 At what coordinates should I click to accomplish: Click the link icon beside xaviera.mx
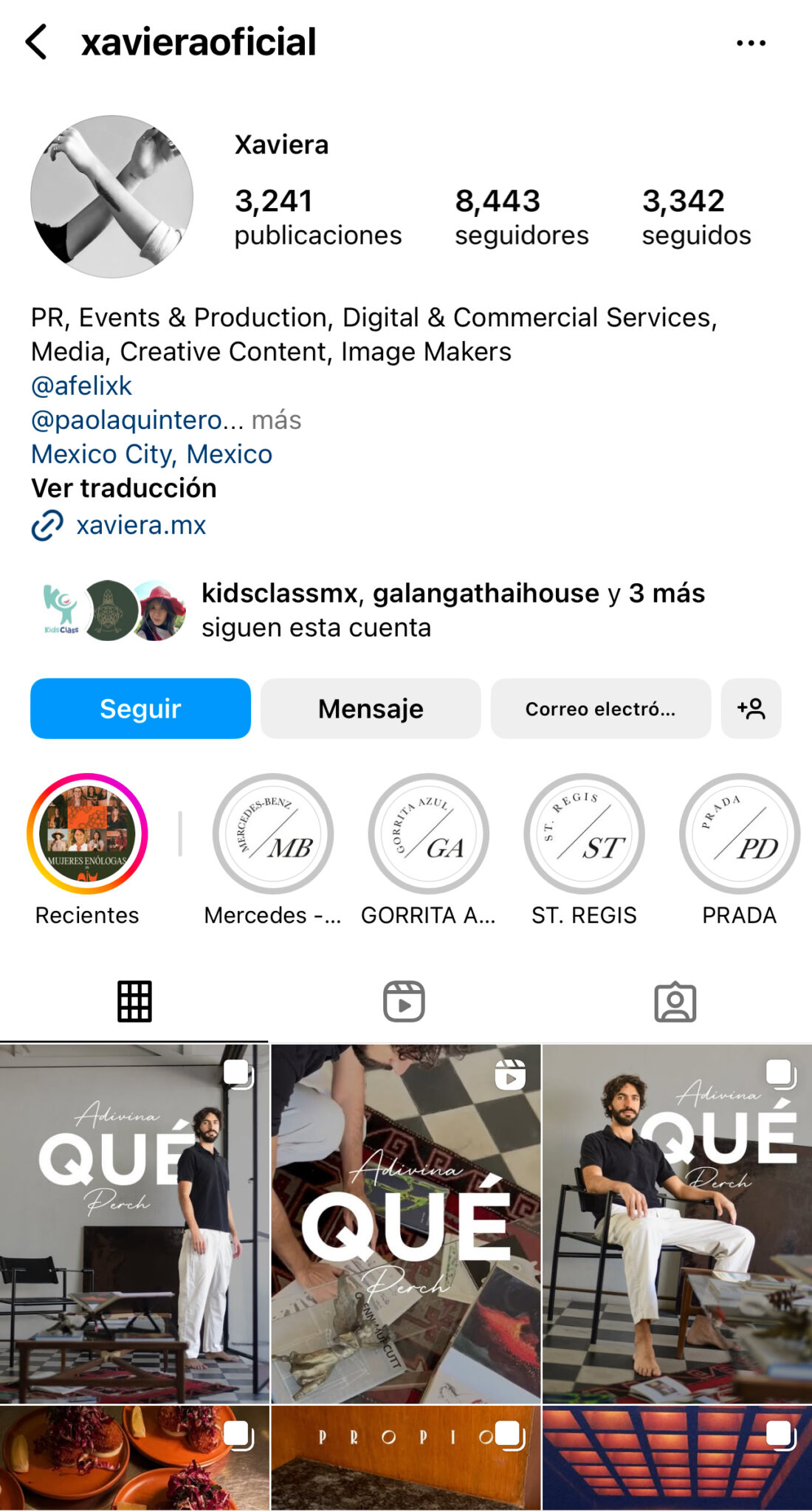coord(48,526)
